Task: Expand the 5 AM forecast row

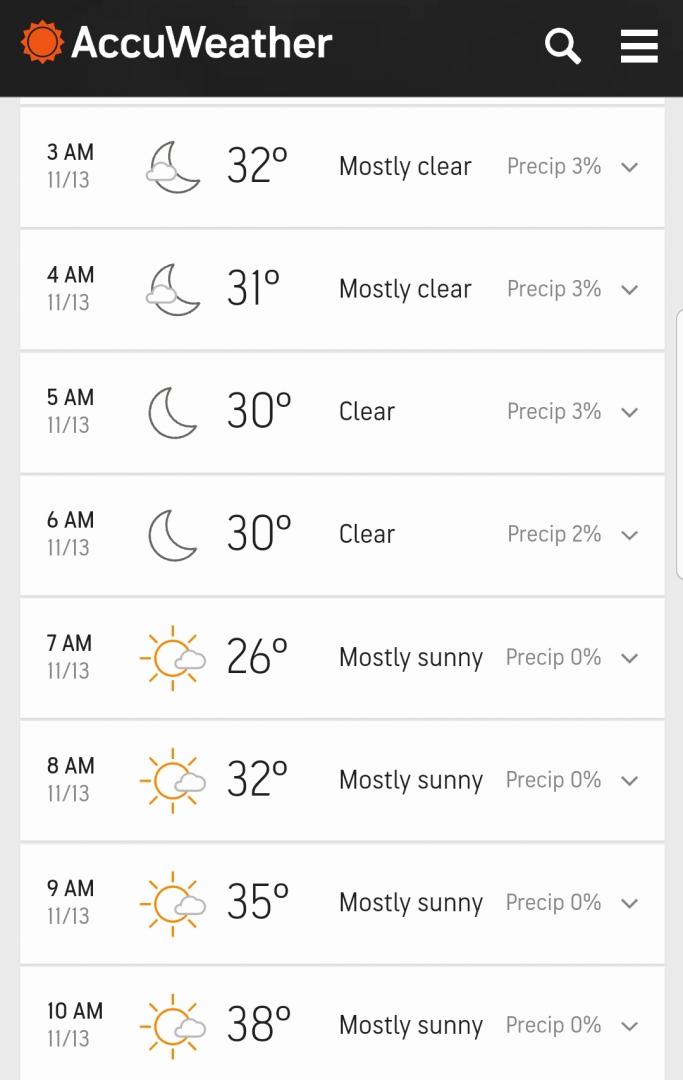Action: click(x=629, y=412)
